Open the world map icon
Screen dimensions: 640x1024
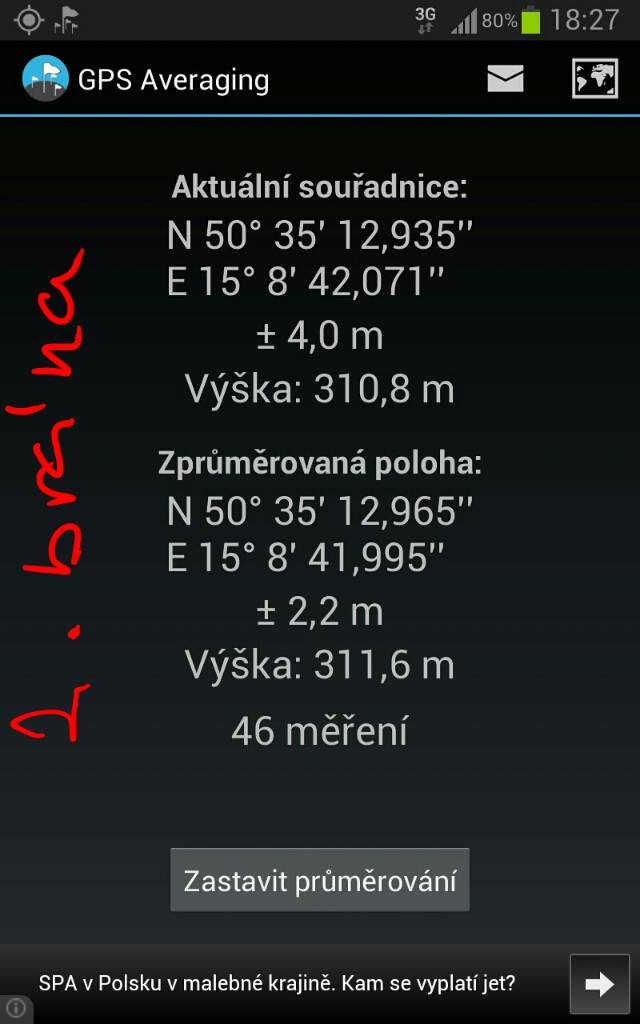pyautogui.click(x=594, y=79)
